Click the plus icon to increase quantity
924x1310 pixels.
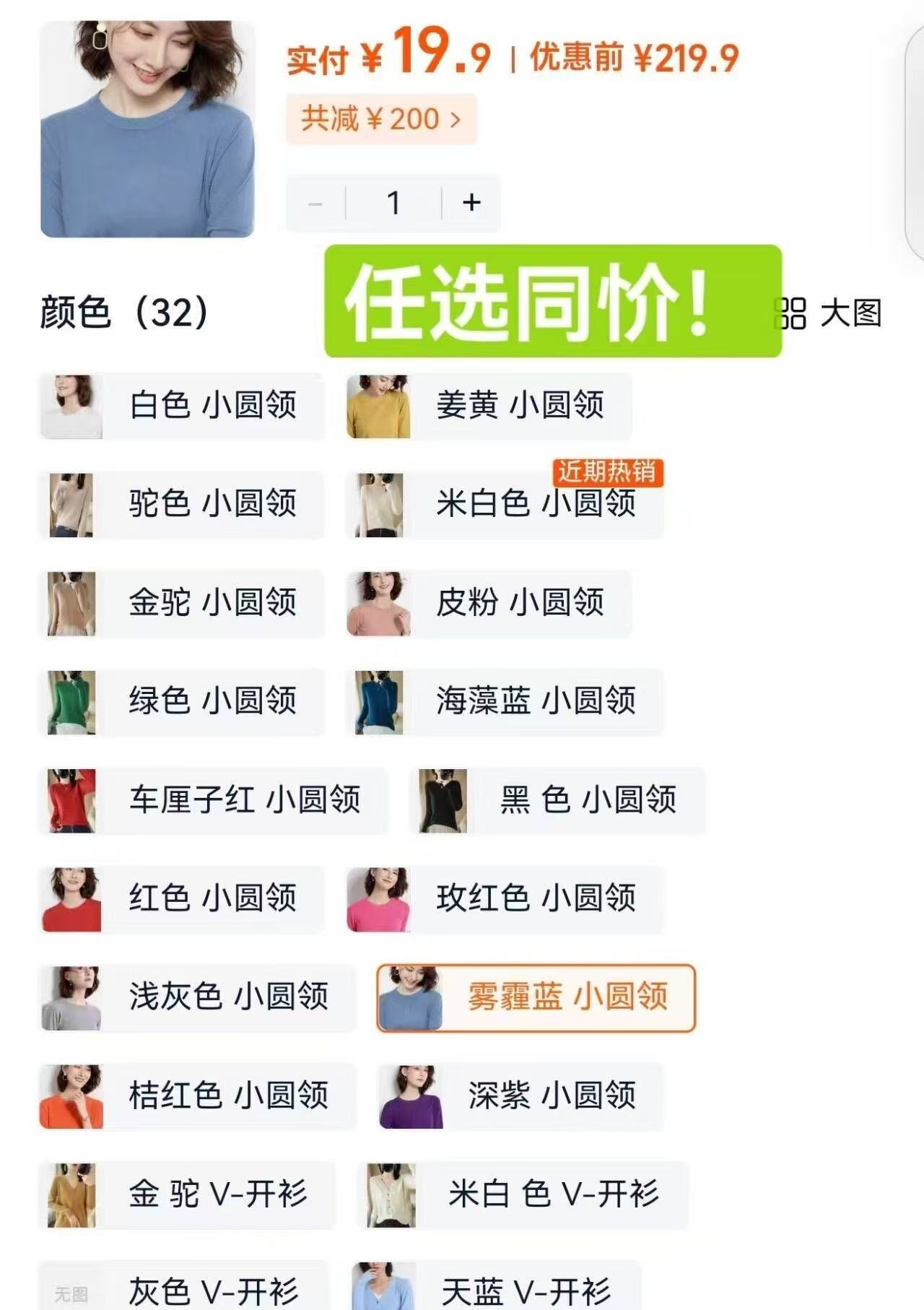click(x=471, y=203)
